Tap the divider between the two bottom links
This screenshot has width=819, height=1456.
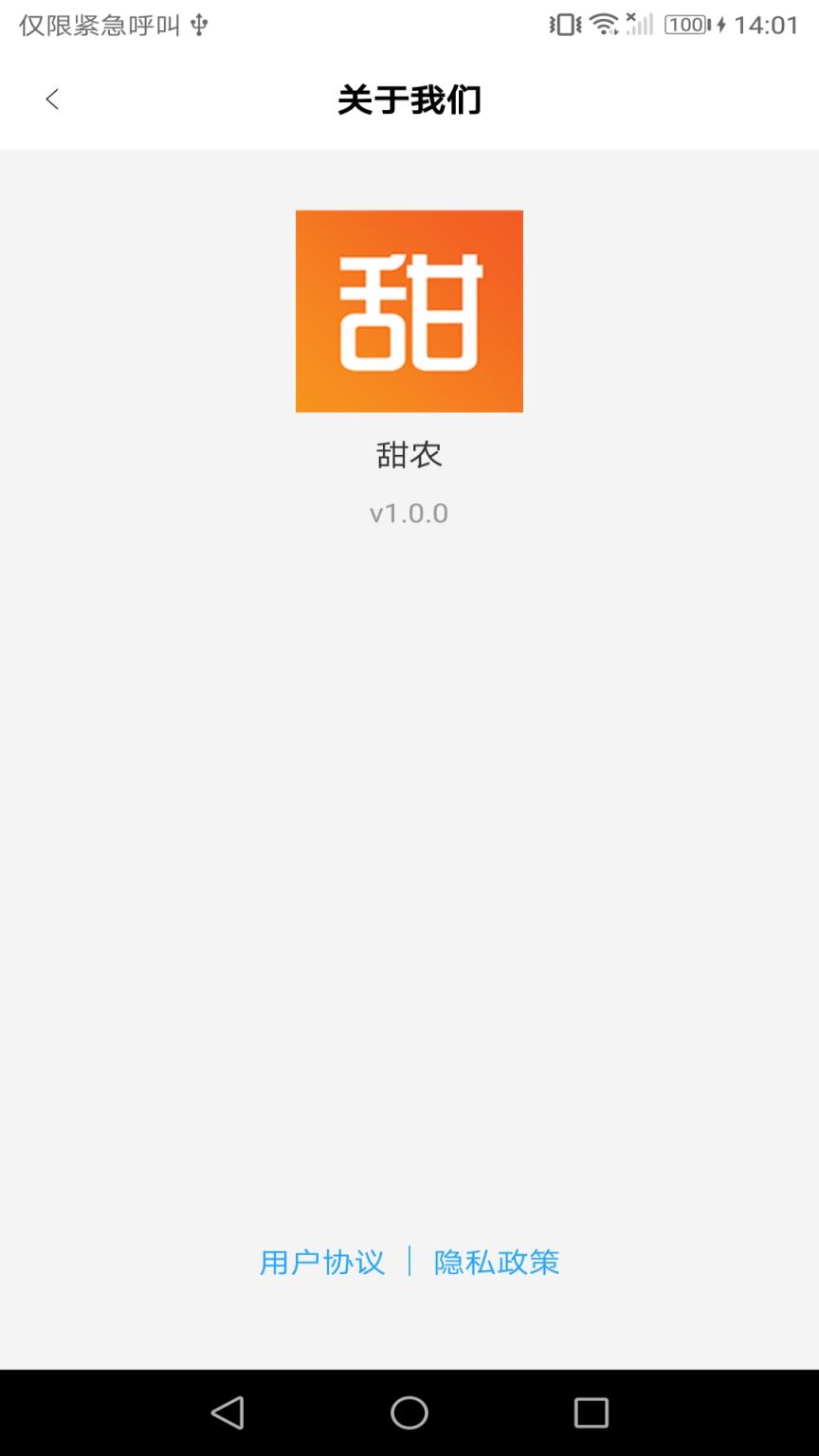click(409, 1262)
